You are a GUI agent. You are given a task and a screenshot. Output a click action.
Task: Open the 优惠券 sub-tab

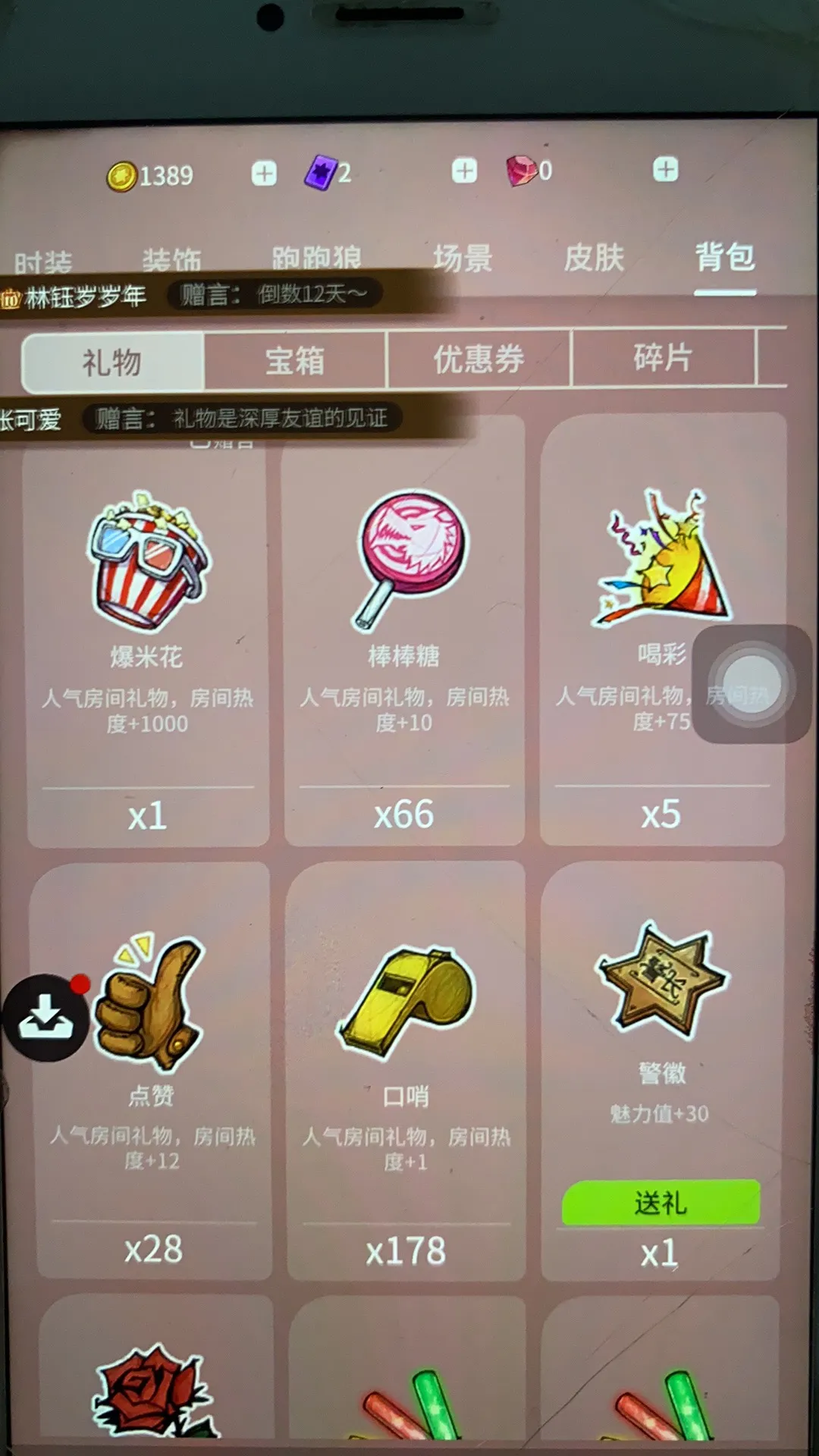pos(479,359)
